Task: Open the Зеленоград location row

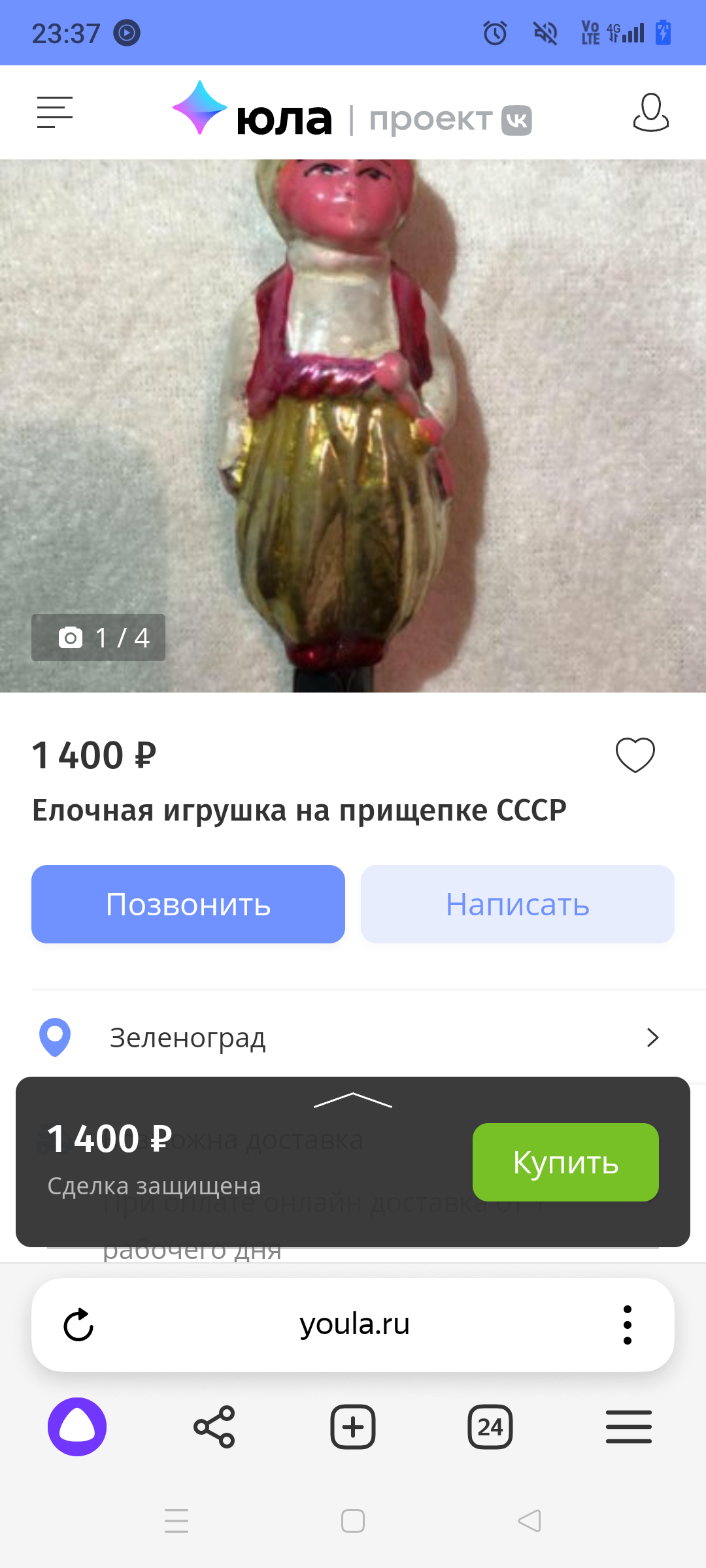Action: tap(353, 1037)
